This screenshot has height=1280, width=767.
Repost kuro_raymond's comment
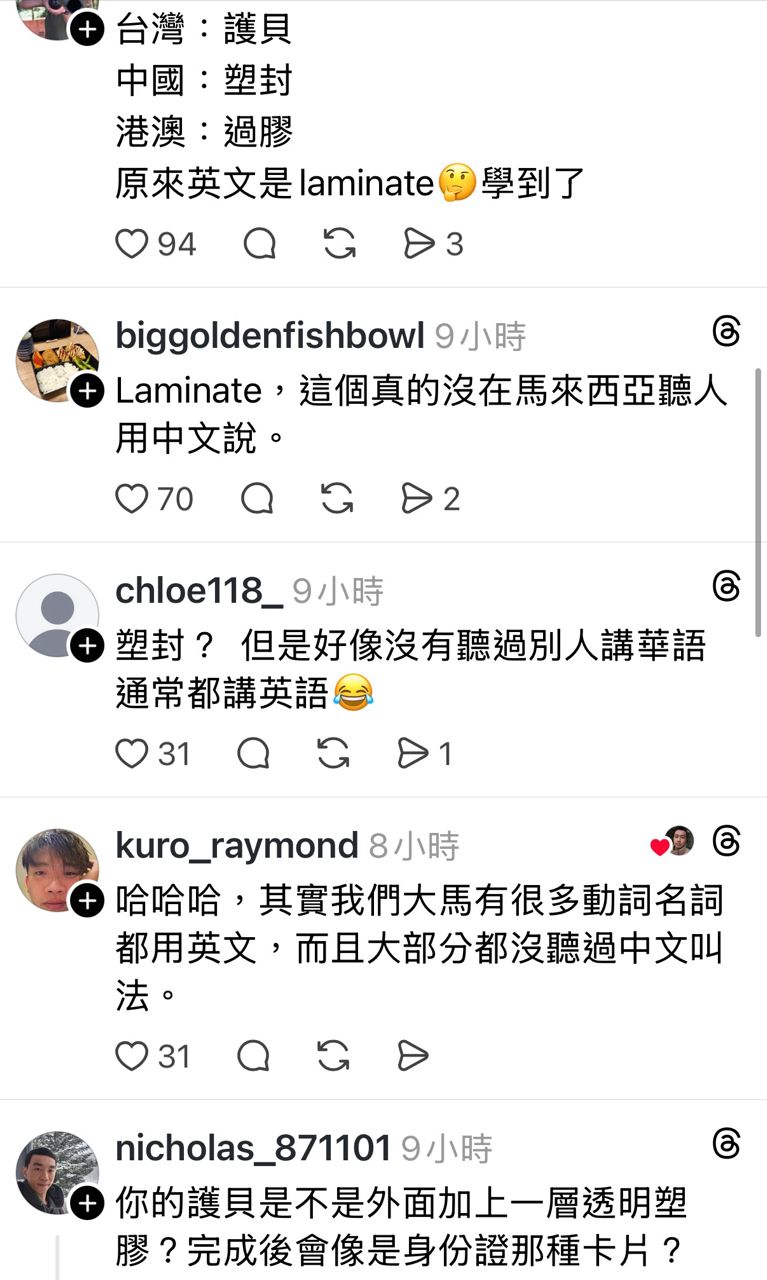pyautogui.click(x=333, y=1055)
